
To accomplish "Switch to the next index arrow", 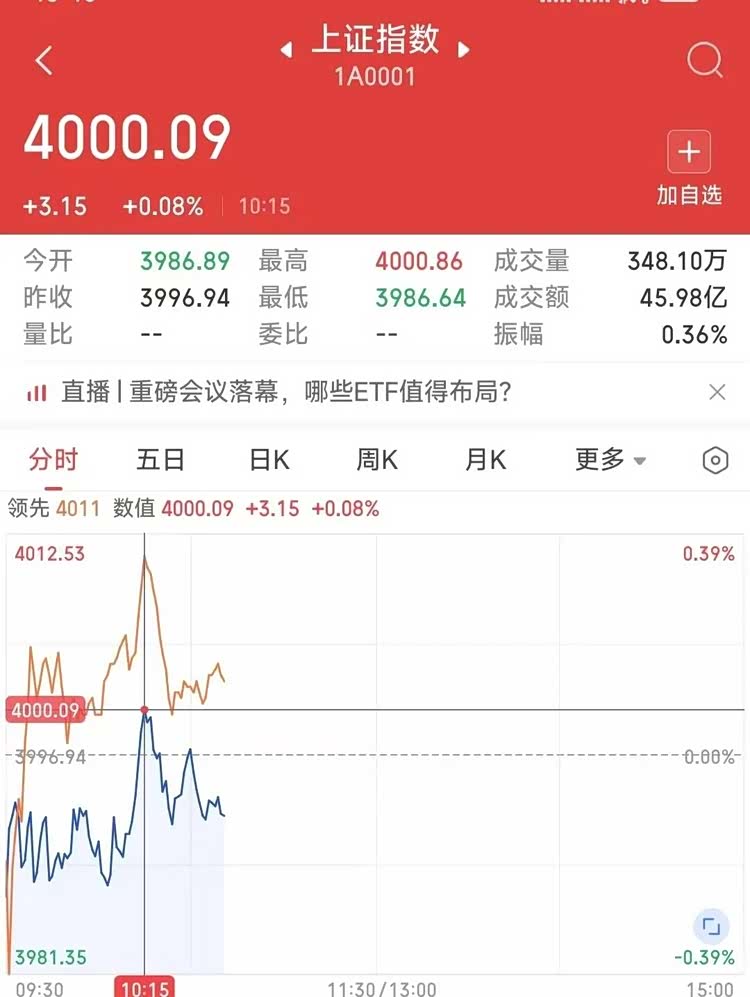I will pos(463,49).
